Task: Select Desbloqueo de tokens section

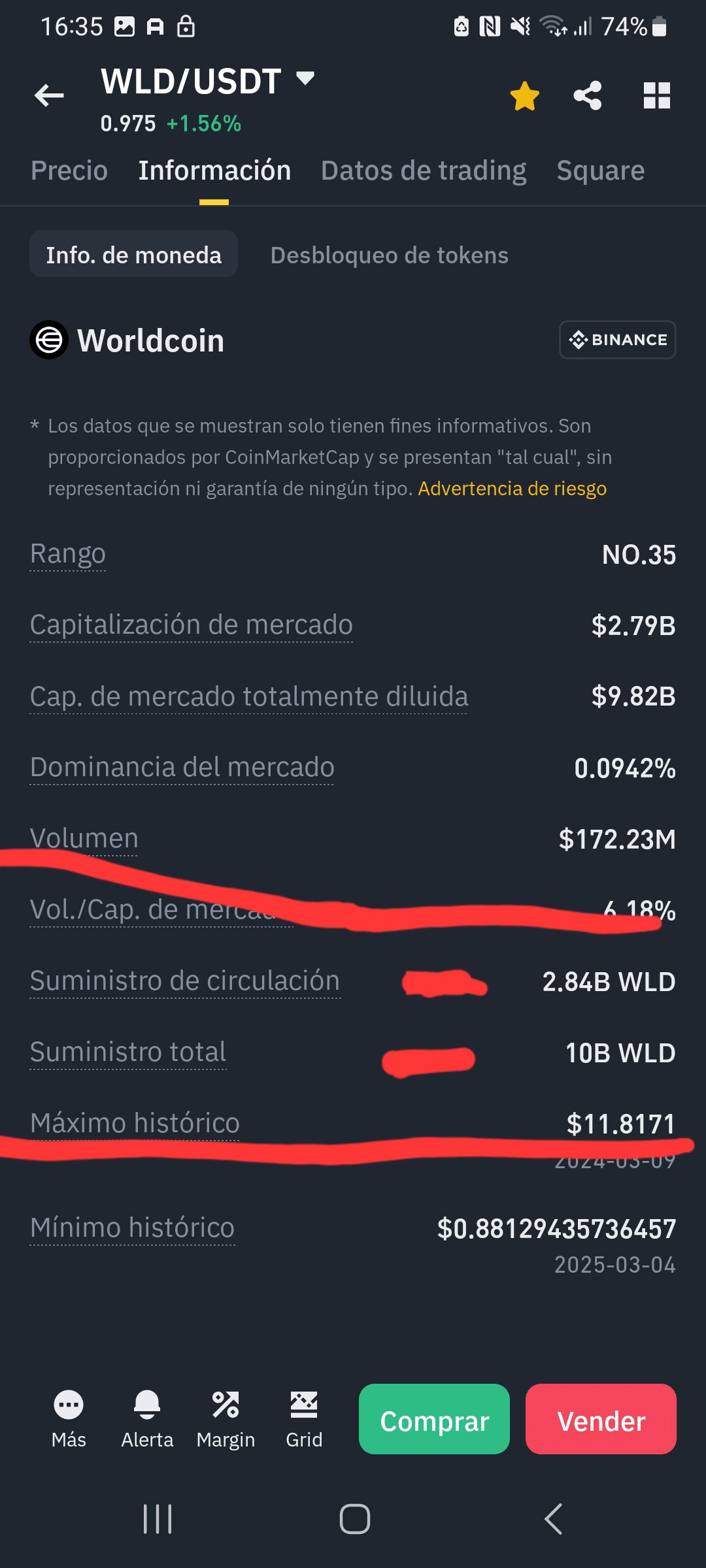Action: point(389,255)
